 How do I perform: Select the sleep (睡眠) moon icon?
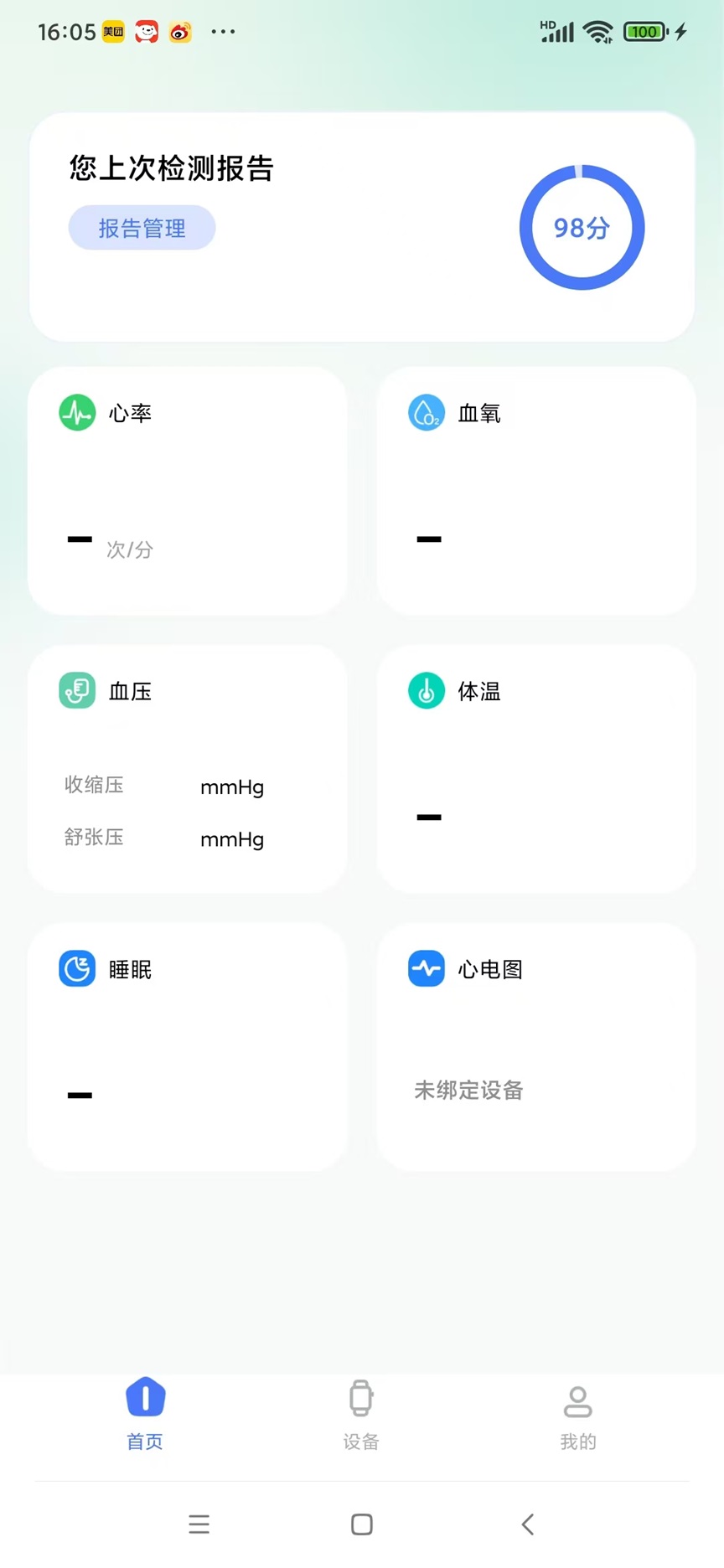pyautogui.click(x=77, y=968)
